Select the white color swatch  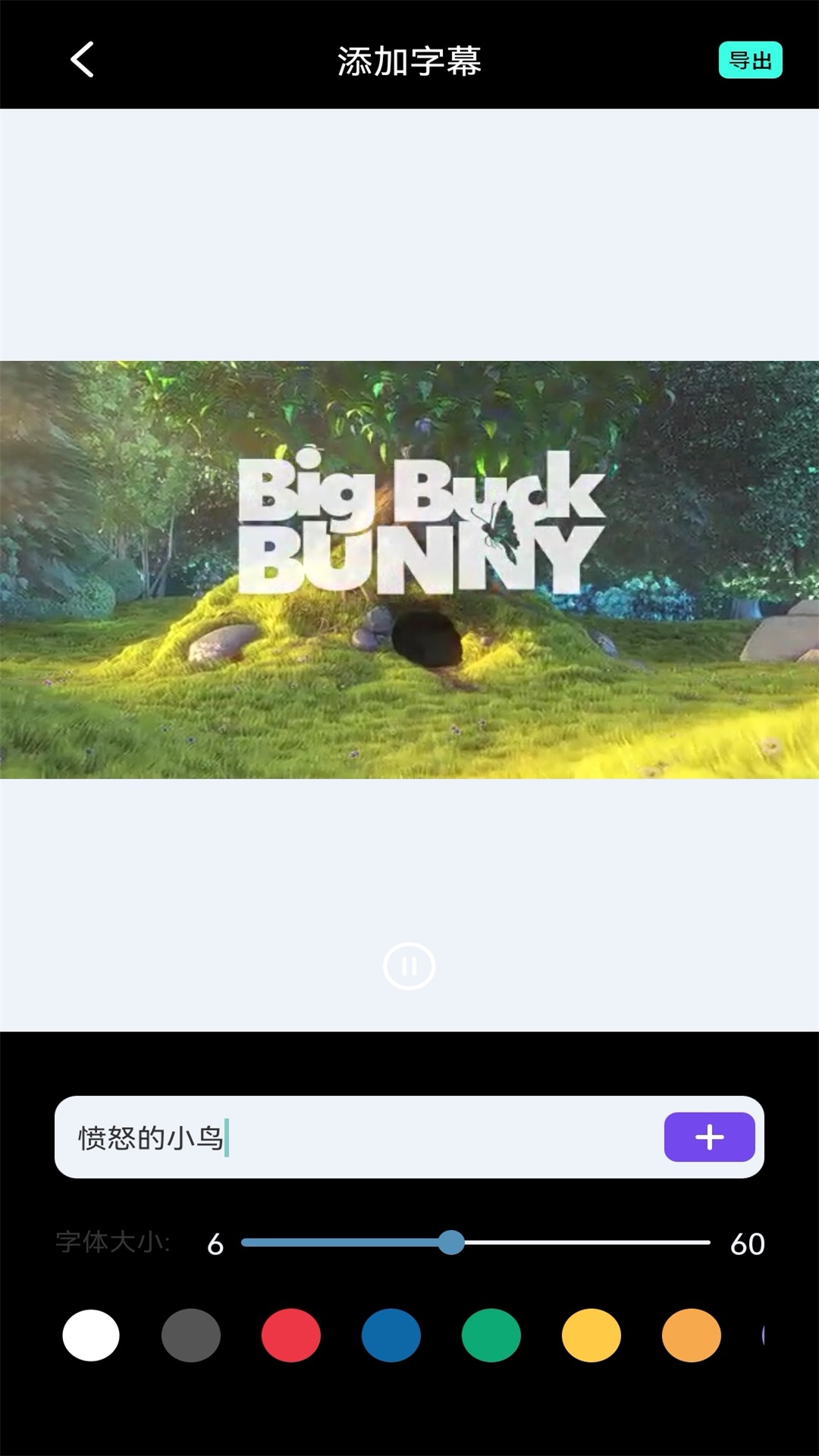(91, 1335)
